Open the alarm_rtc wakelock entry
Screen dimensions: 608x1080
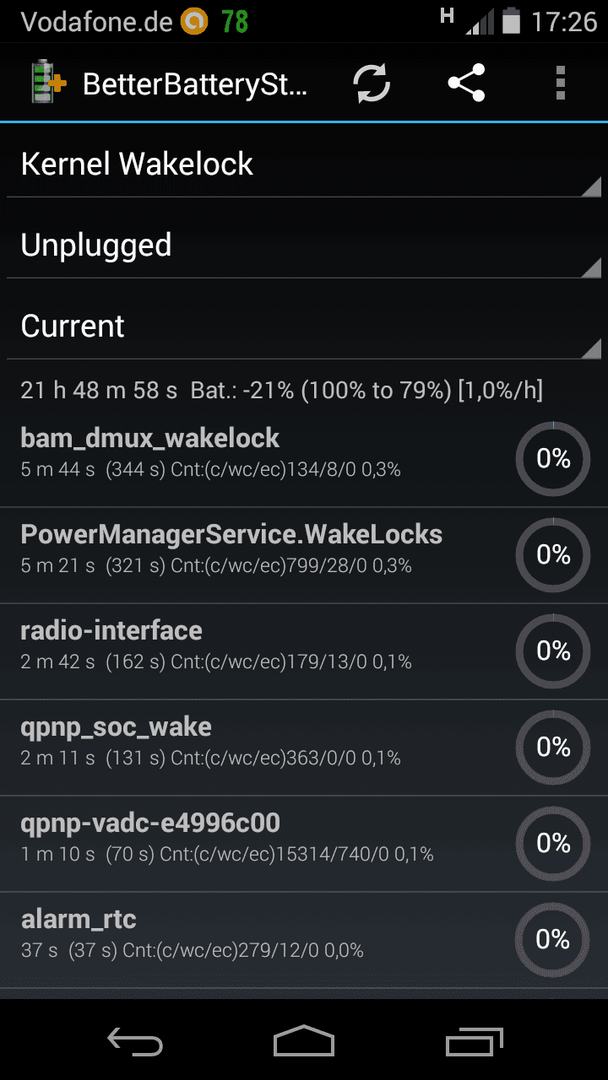tap(304, 940)
